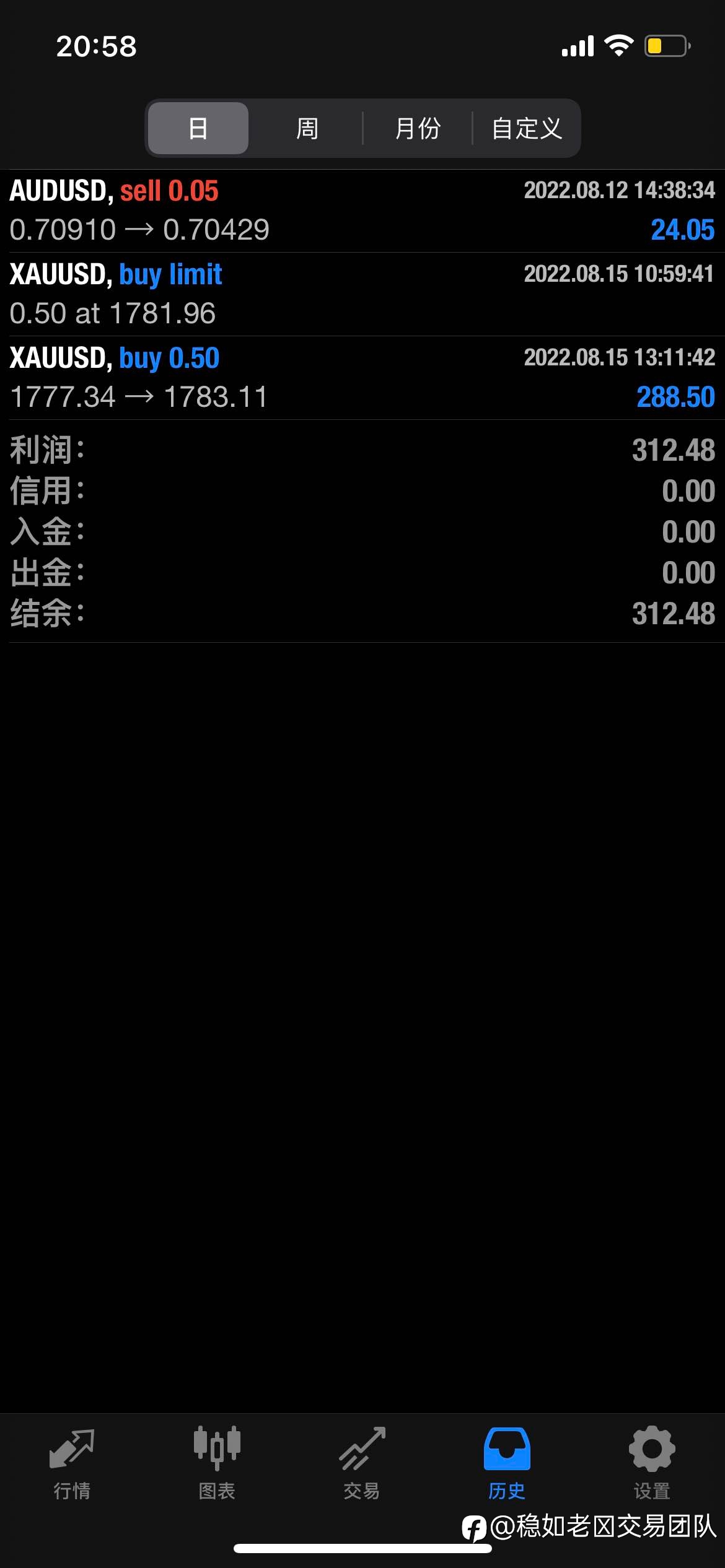
Task: Select the 日 (day) period filter
Action: click(x=198, y=128)
